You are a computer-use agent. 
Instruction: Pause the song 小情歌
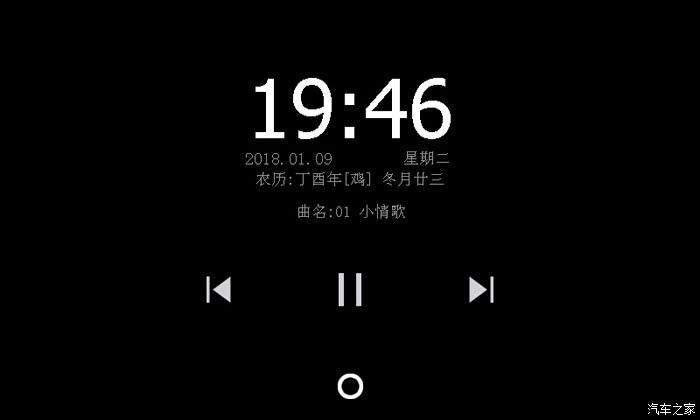tap(350, 289)
